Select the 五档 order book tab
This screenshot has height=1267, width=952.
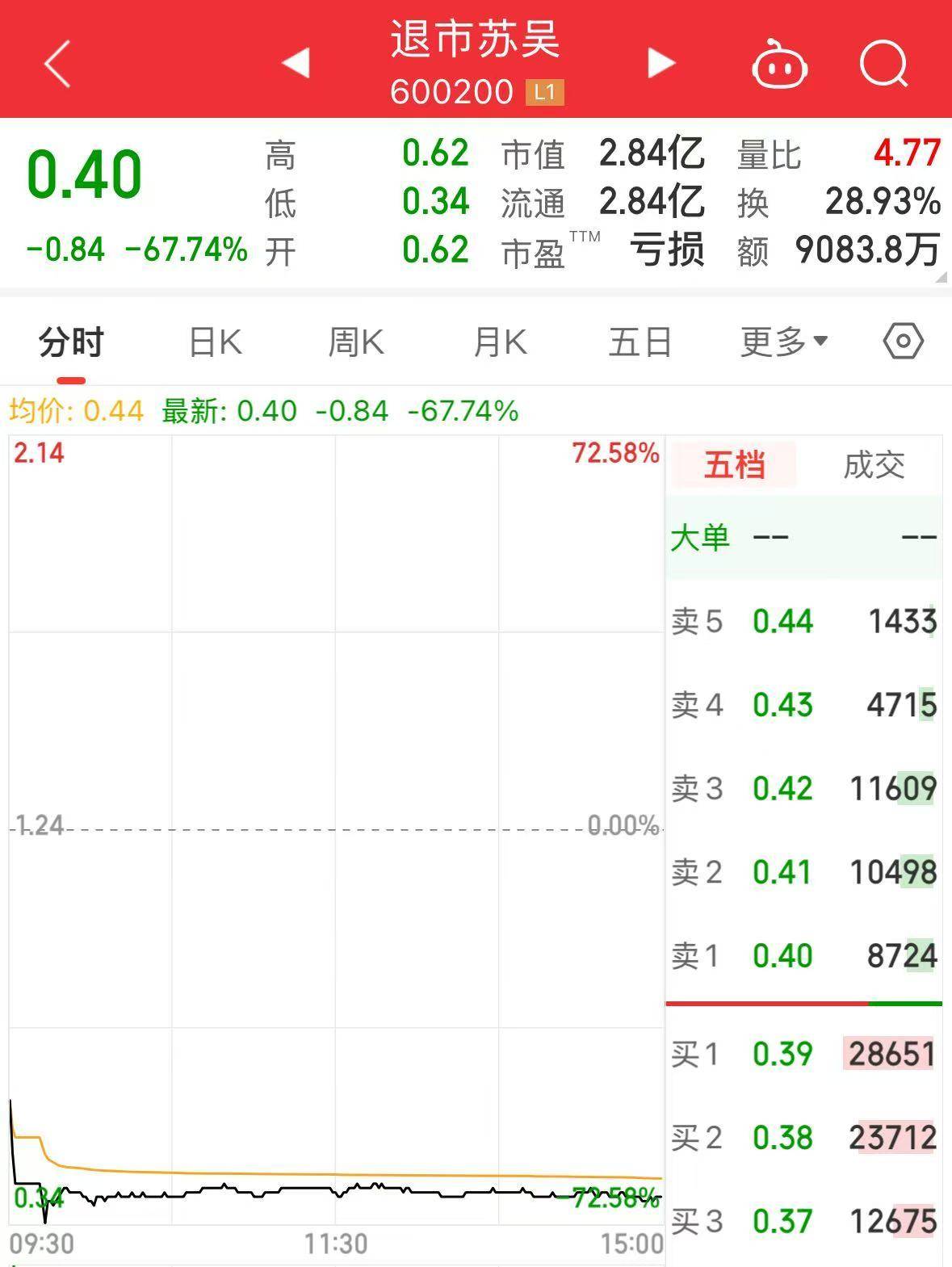(x=734, y=465)
